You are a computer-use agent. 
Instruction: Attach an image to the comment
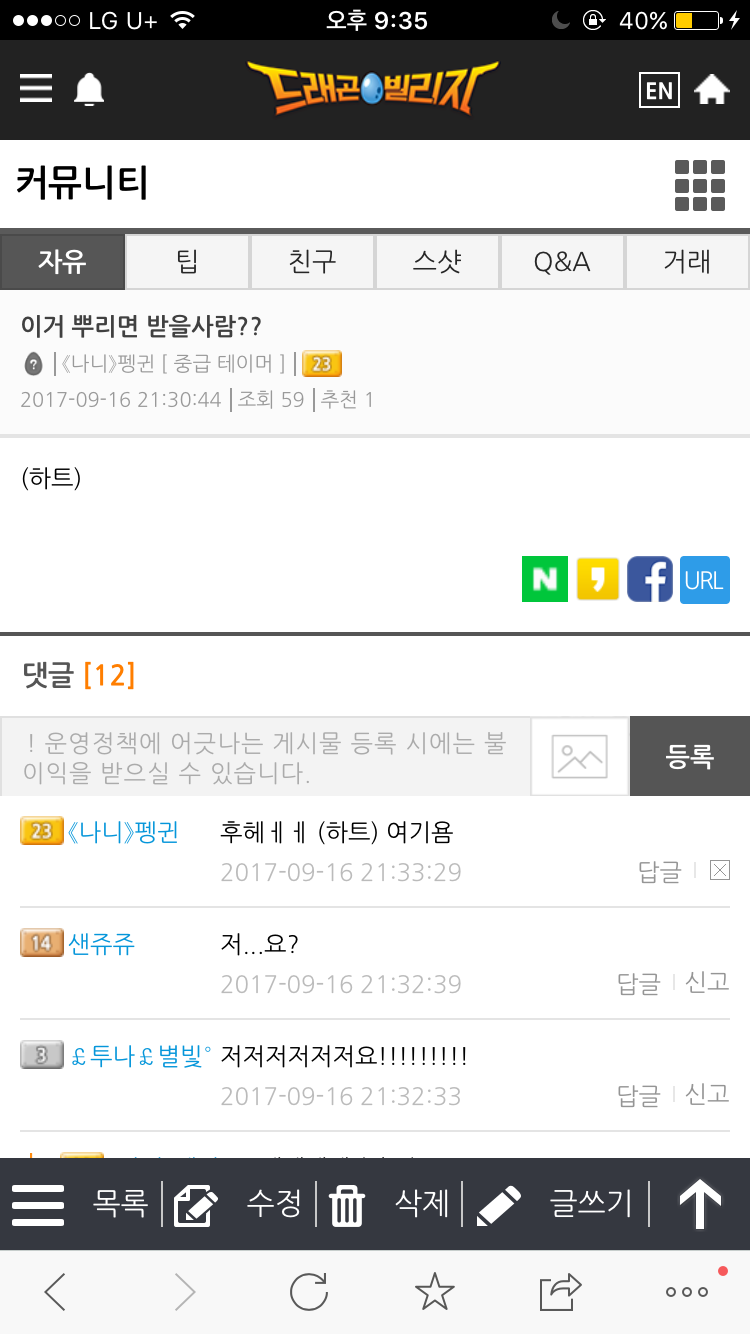point(580,756)
